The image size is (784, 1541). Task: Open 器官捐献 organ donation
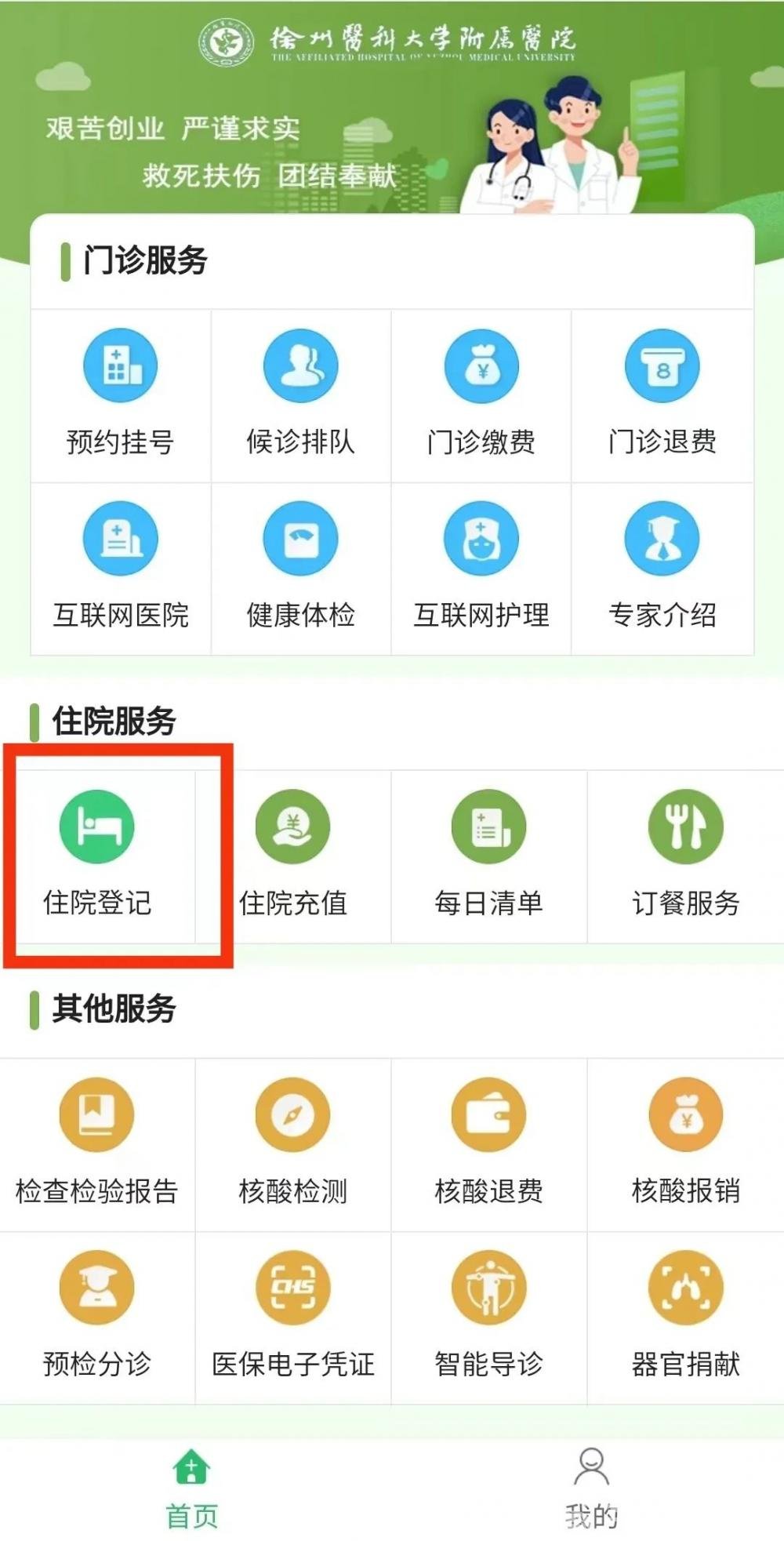pos(685,1315)
